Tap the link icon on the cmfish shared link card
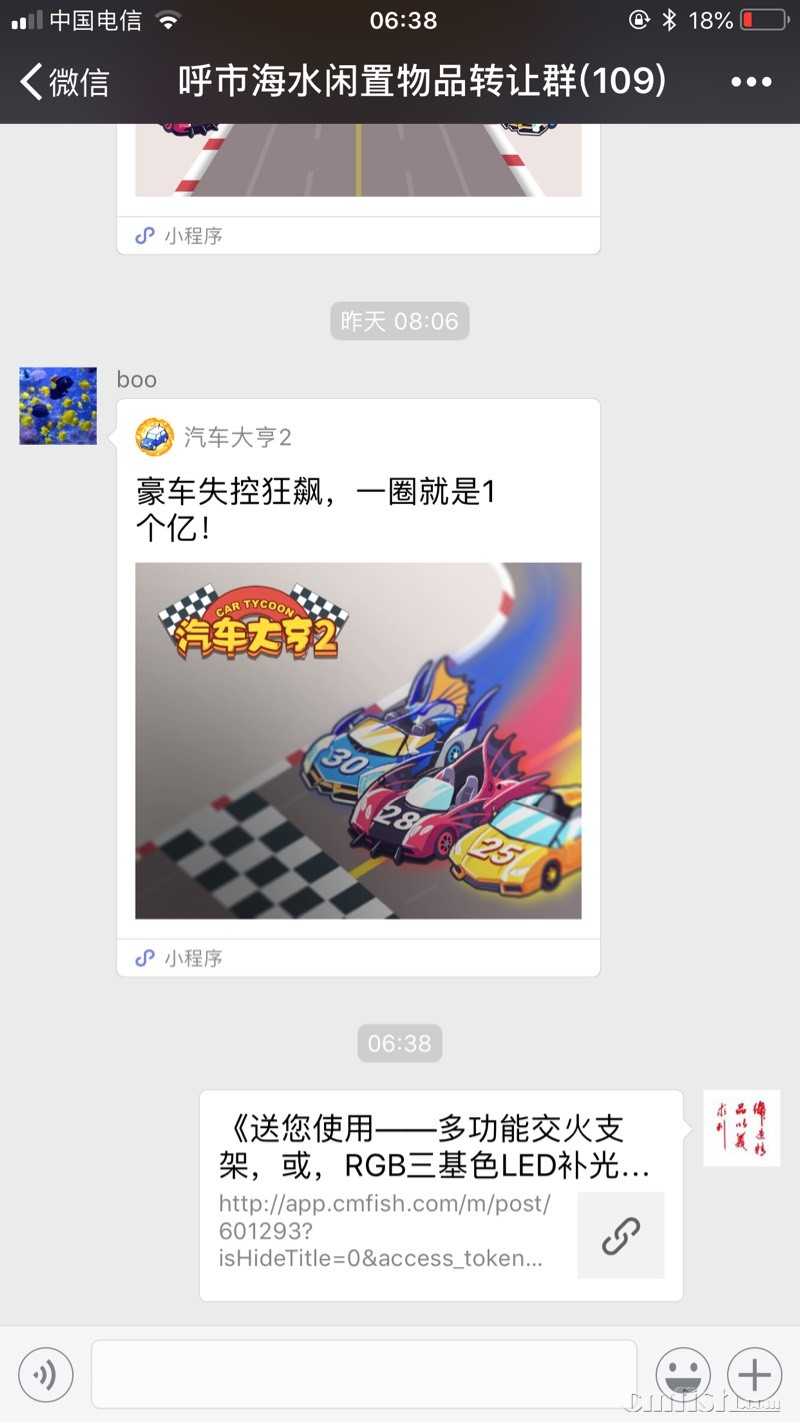Image resolution: width=800 pixels, height=1423 pixels. point(620,1235)
